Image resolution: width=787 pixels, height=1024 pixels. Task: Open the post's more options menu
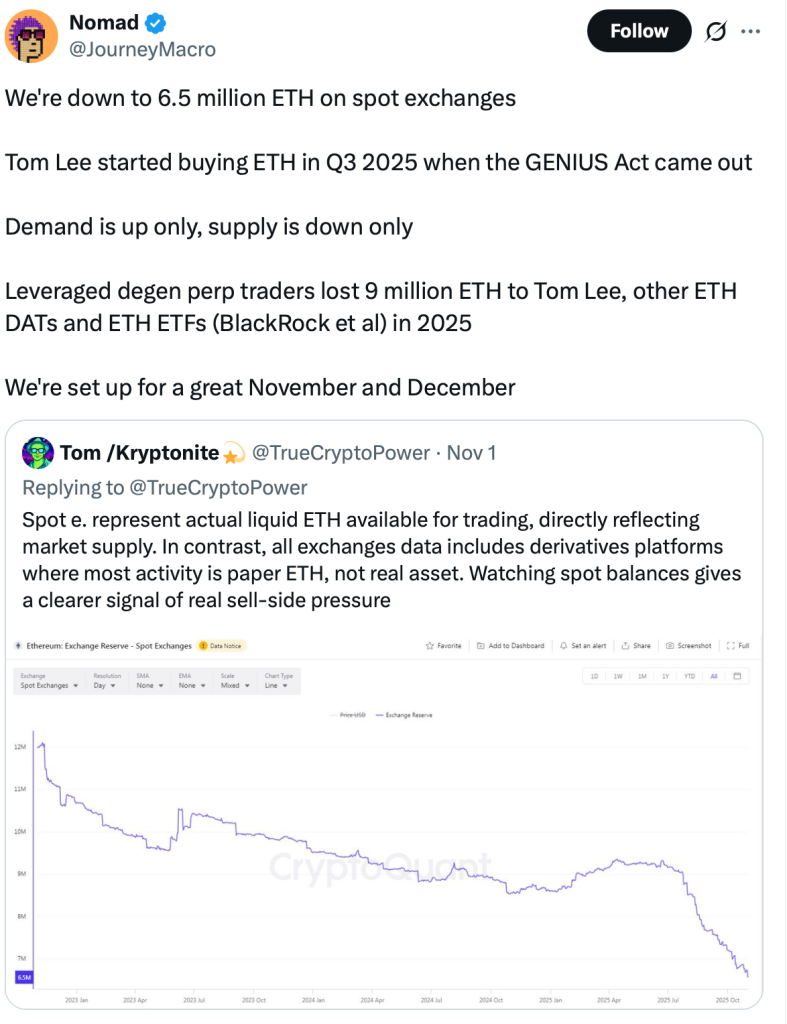[750, 31]
